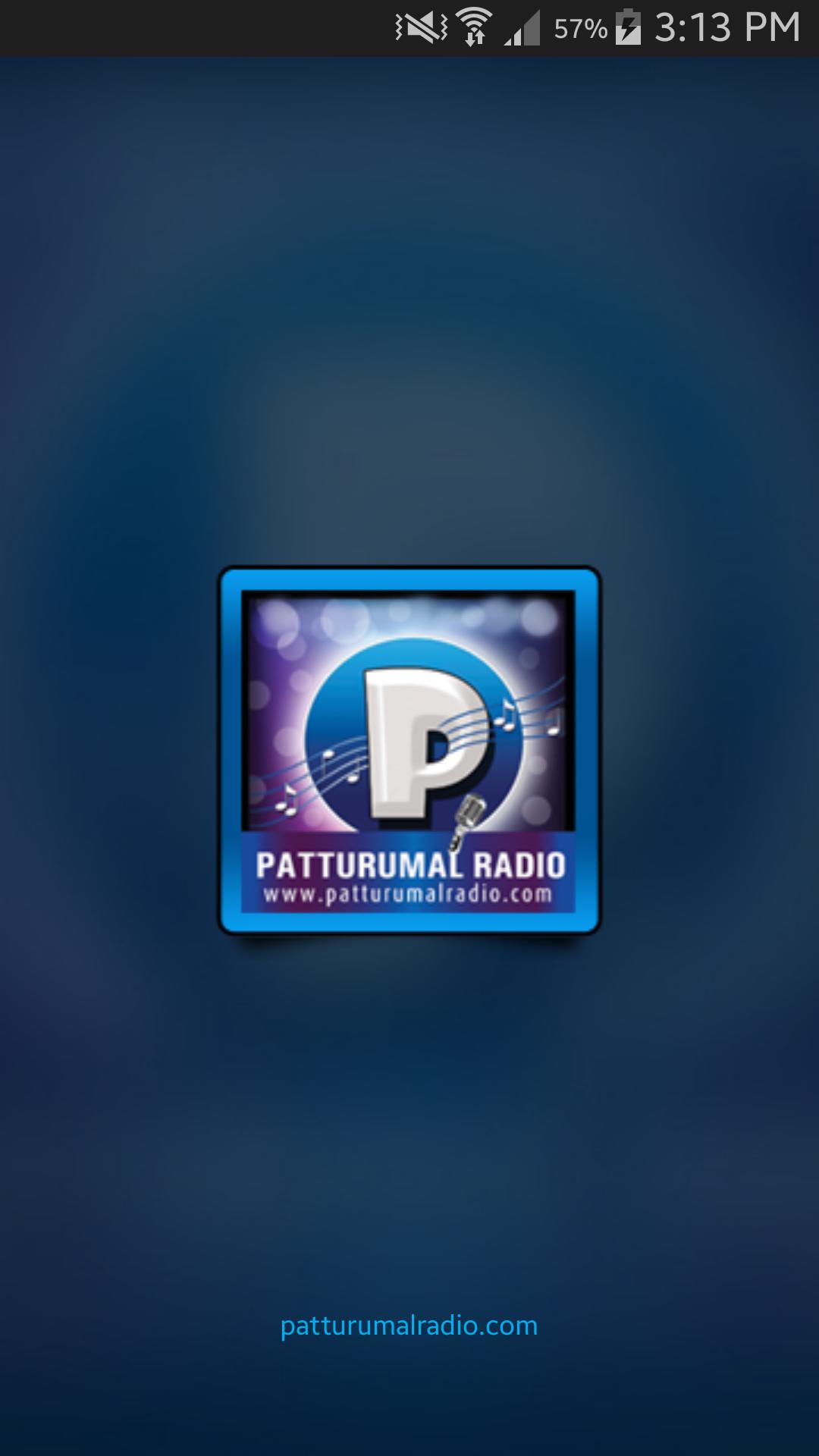Tap the cellular signal strength bars
This screenshot has height=1456, width=819.
pos(520,27)
